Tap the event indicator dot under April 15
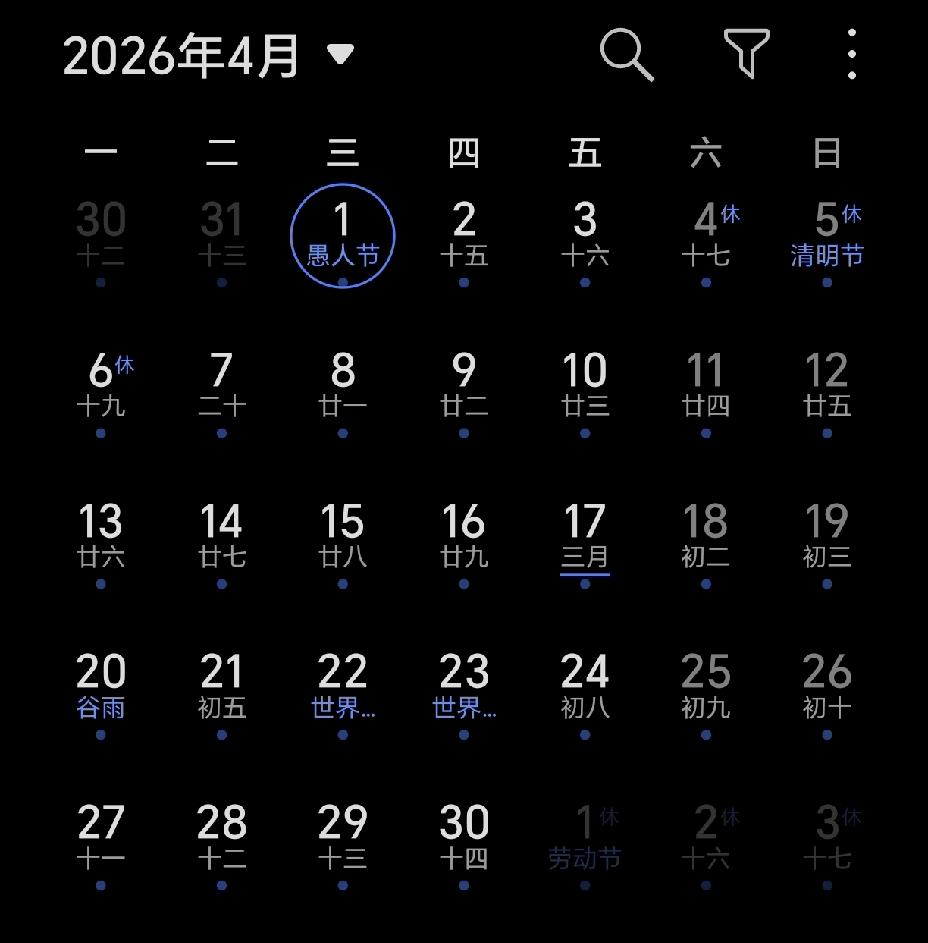The image size is (928, 943). [343, 584]
